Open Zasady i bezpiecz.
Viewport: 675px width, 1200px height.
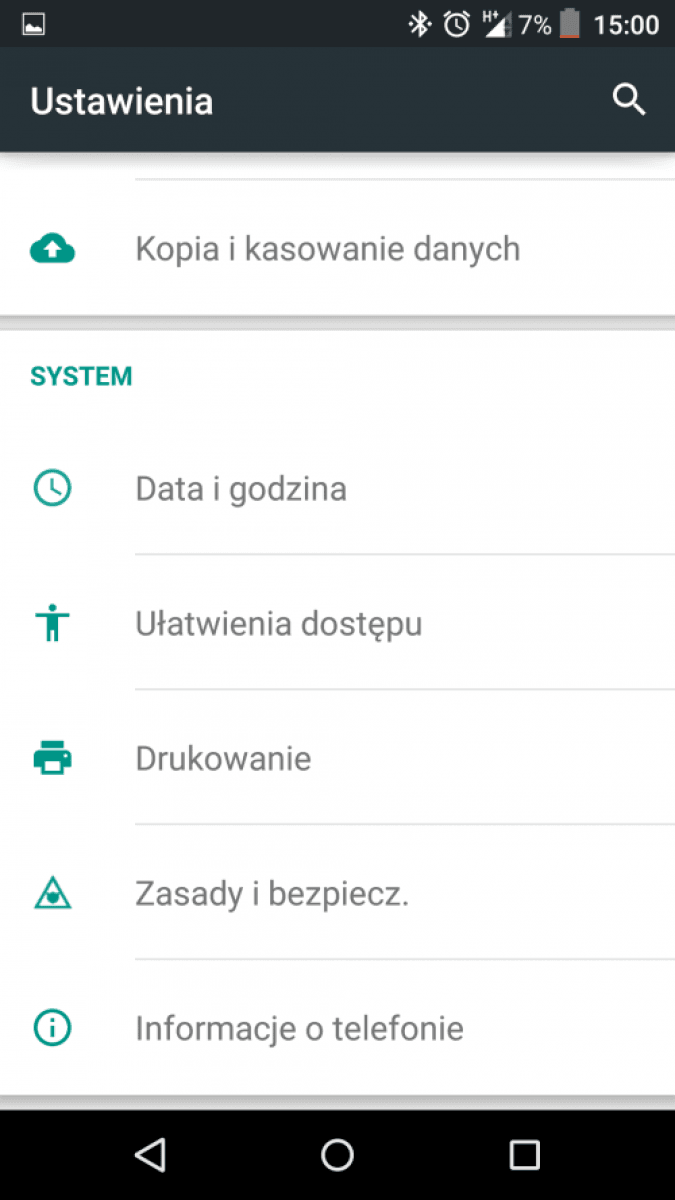(337, 893)
